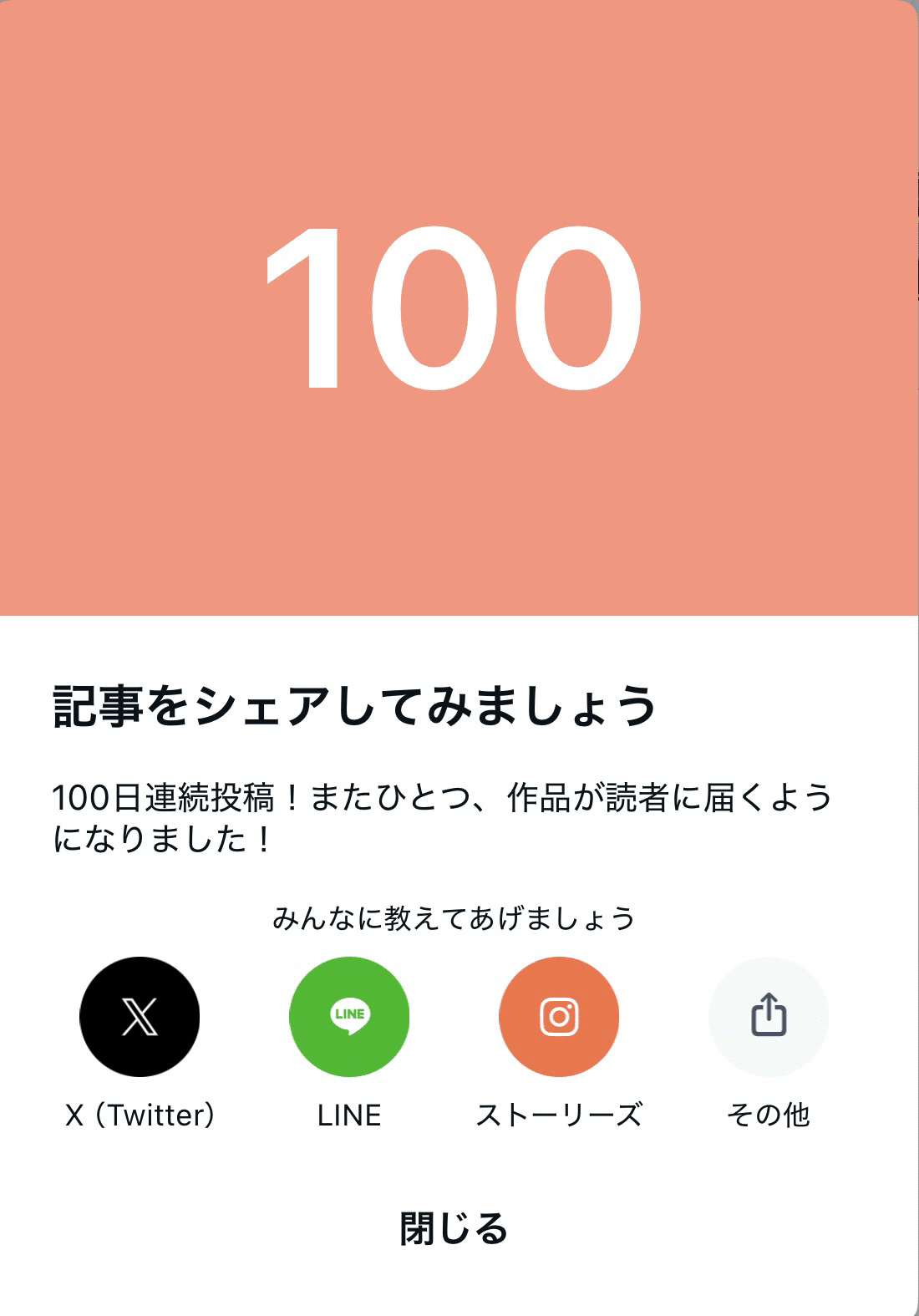
Task: Share via the LINE labeled option
Action: coord(348,1115)
